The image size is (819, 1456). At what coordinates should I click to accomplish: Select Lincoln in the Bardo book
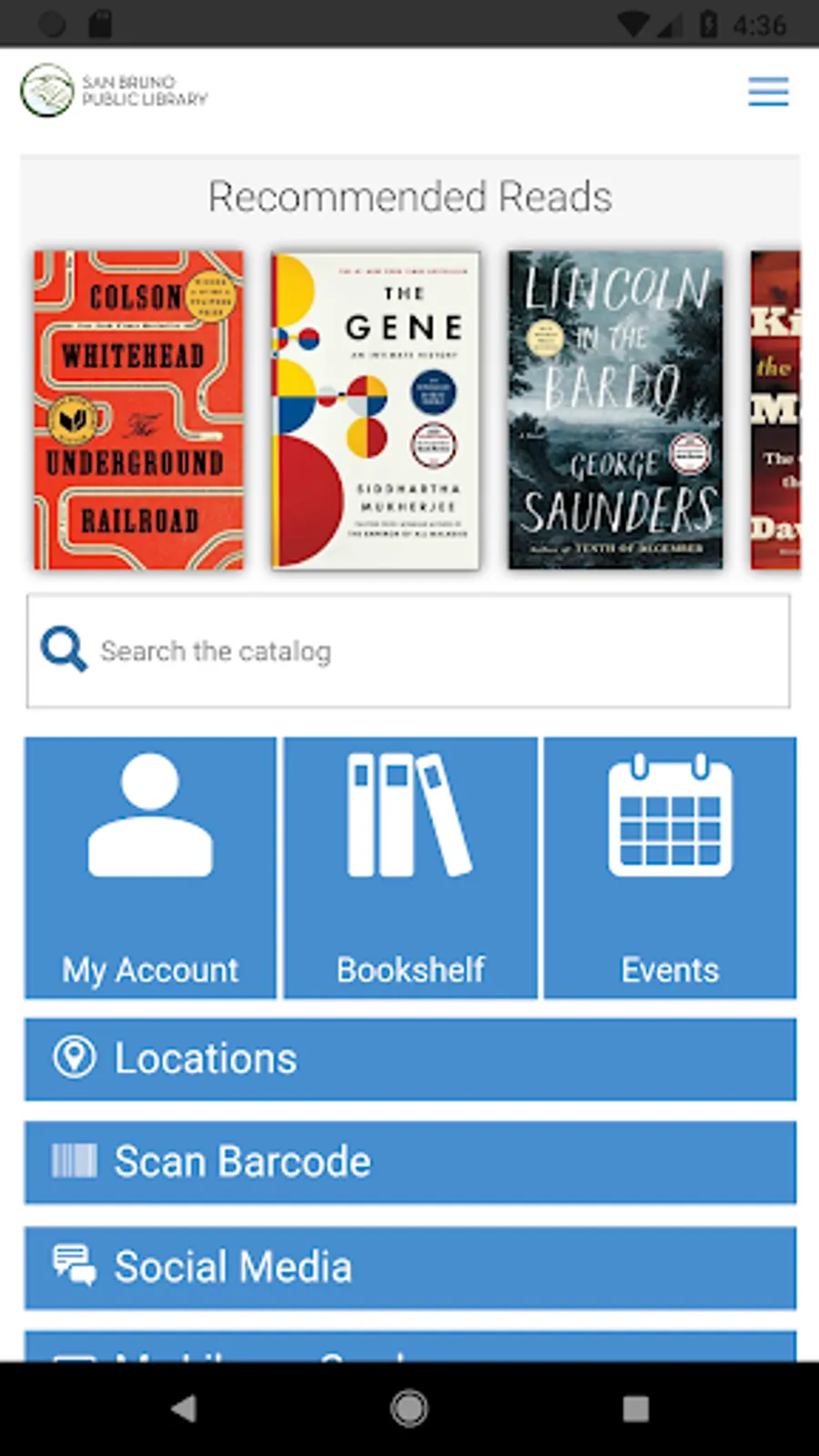tap(615, 410)
